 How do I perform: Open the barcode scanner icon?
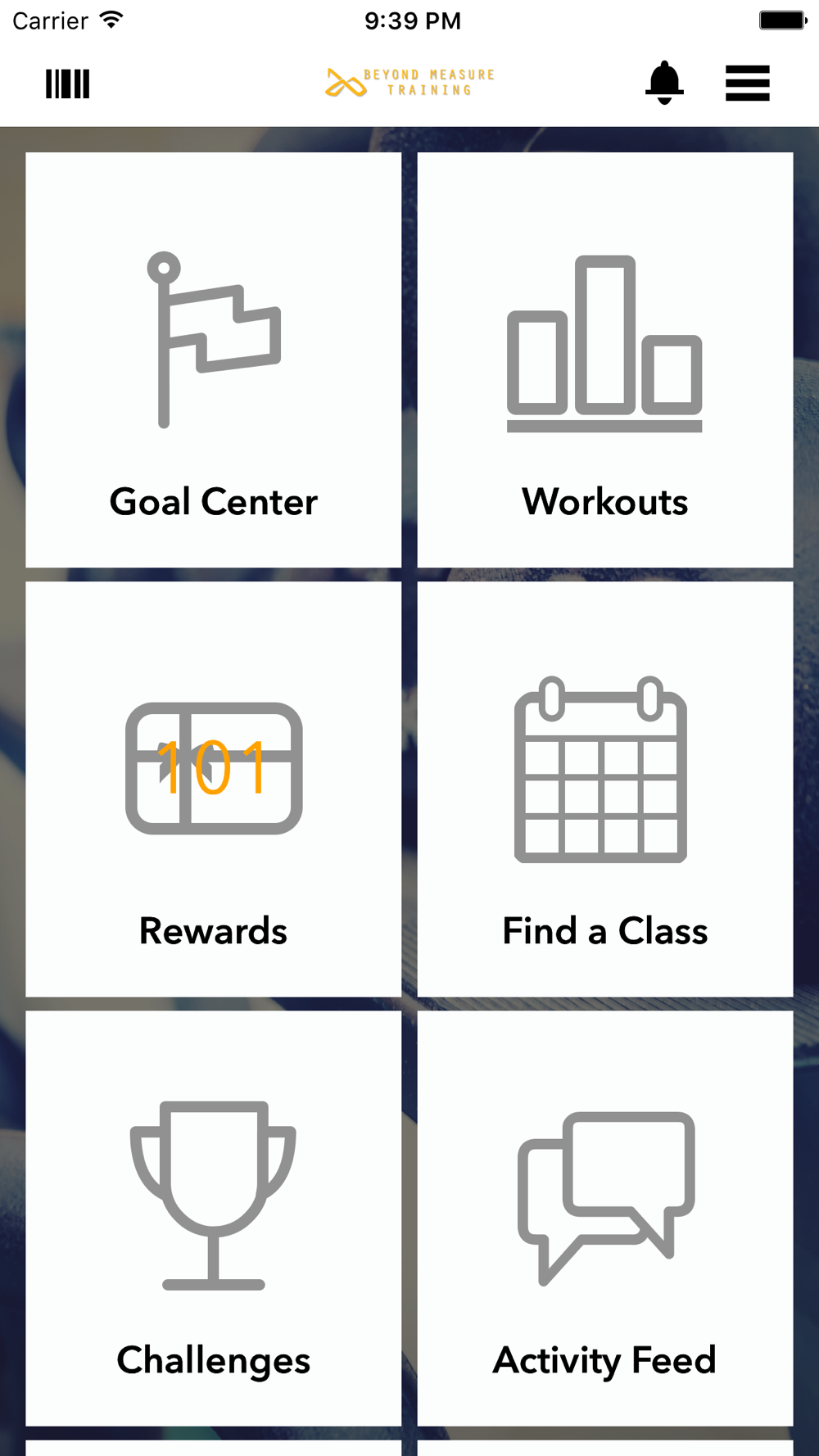pyautogui.click(x=67, y=84)
